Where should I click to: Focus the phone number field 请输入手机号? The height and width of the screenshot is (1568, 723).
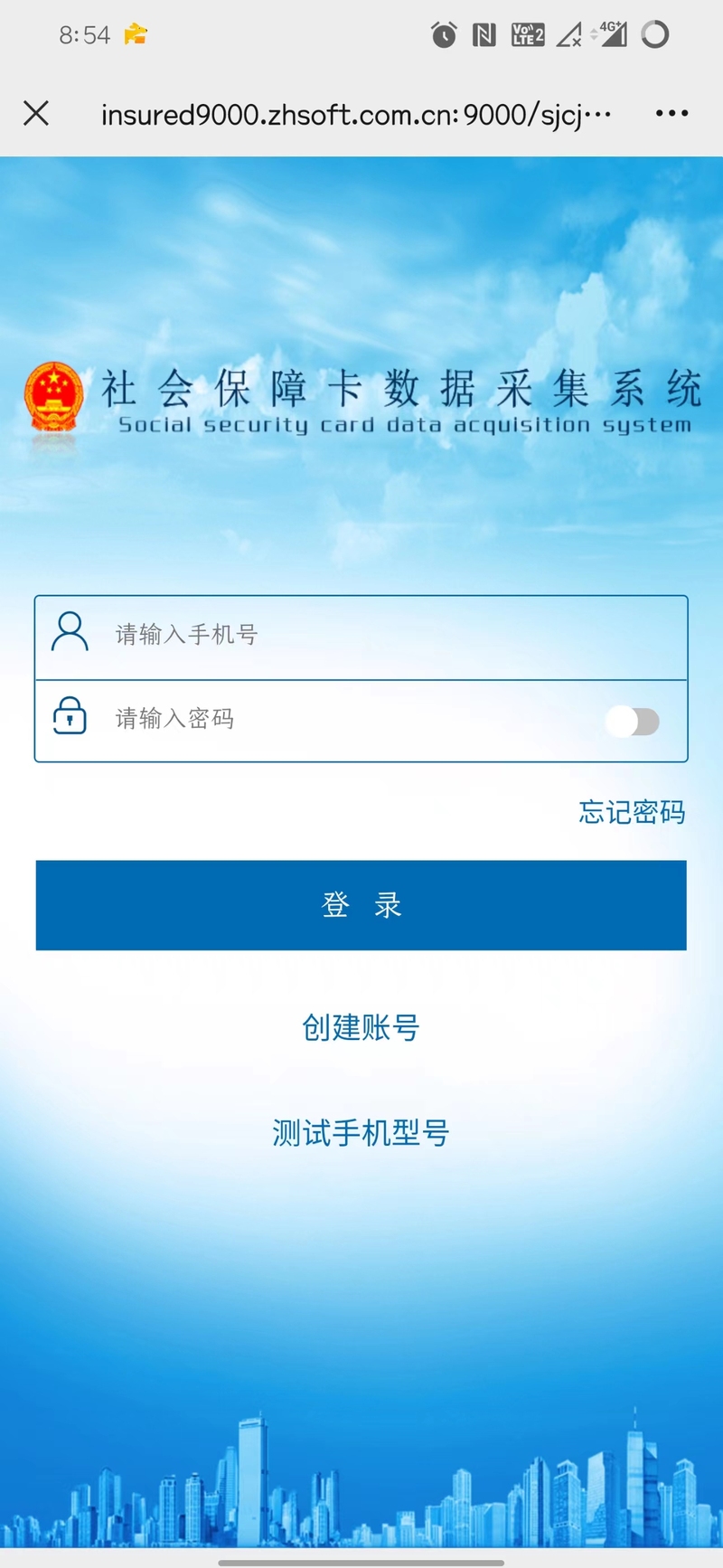380,635
